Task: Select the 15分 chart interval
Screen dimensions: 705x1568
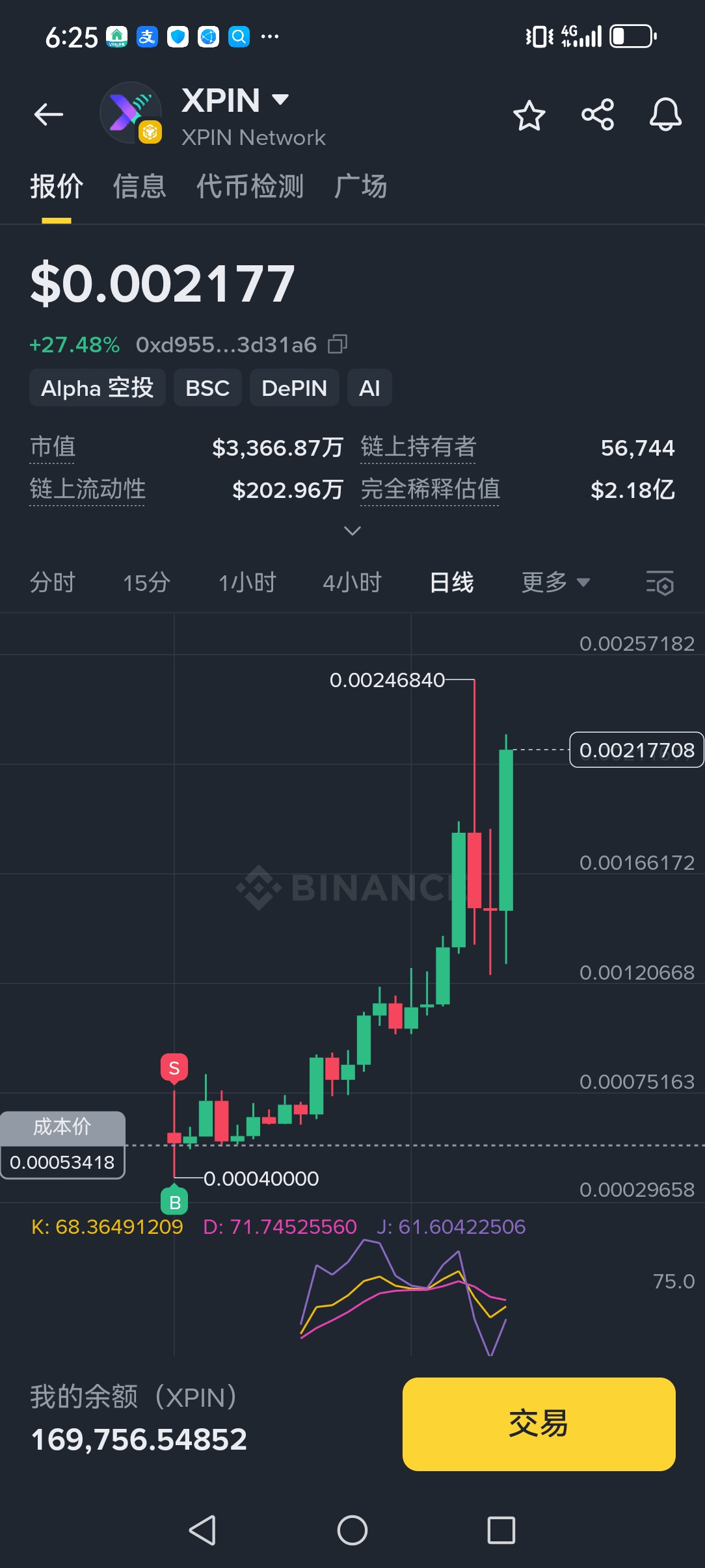Action: pos(146,582)
